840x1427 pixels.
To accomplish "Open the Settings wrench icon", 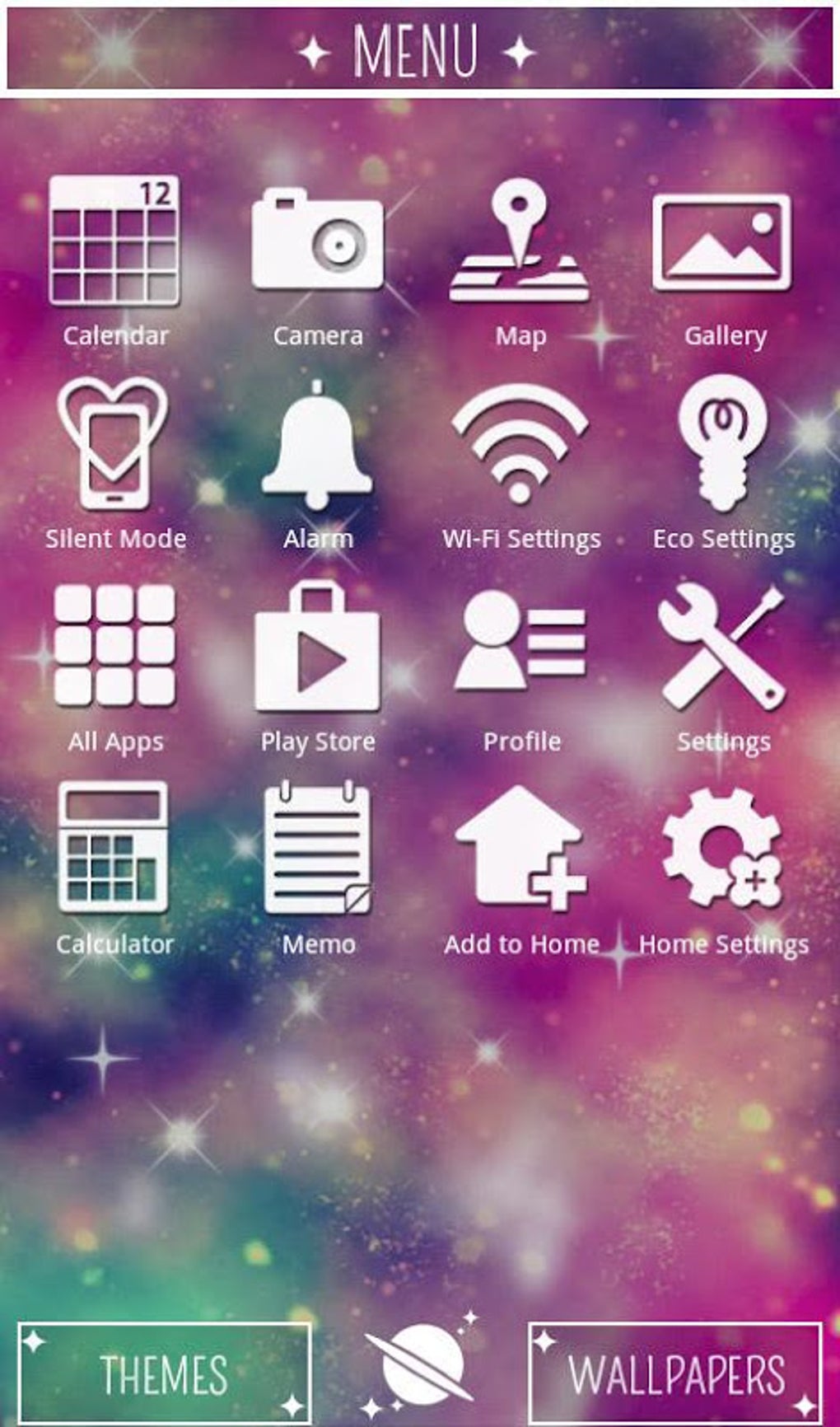I will coord(722,647).
